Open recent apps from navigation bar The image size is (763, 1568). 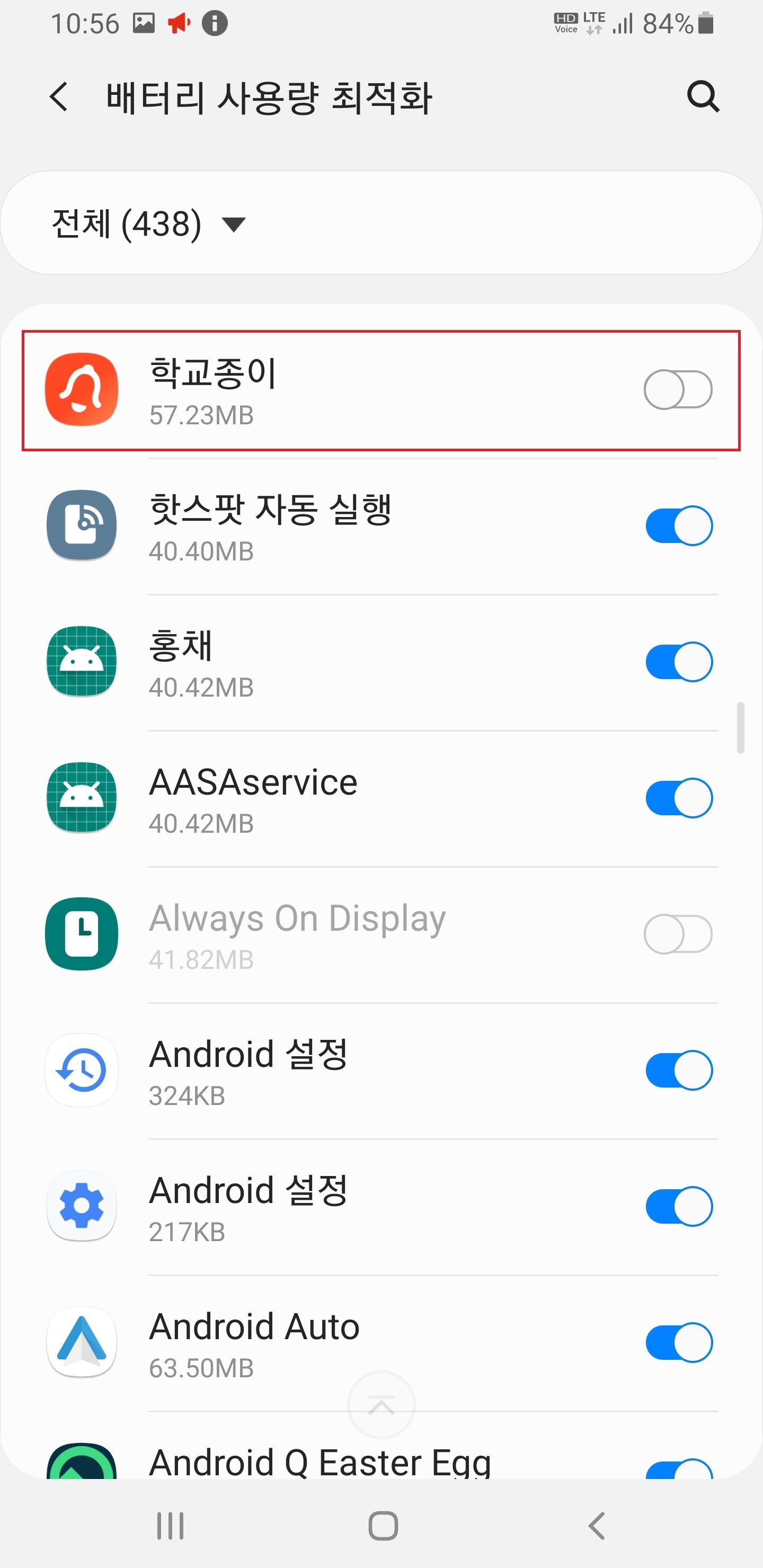click(170, 1526)
